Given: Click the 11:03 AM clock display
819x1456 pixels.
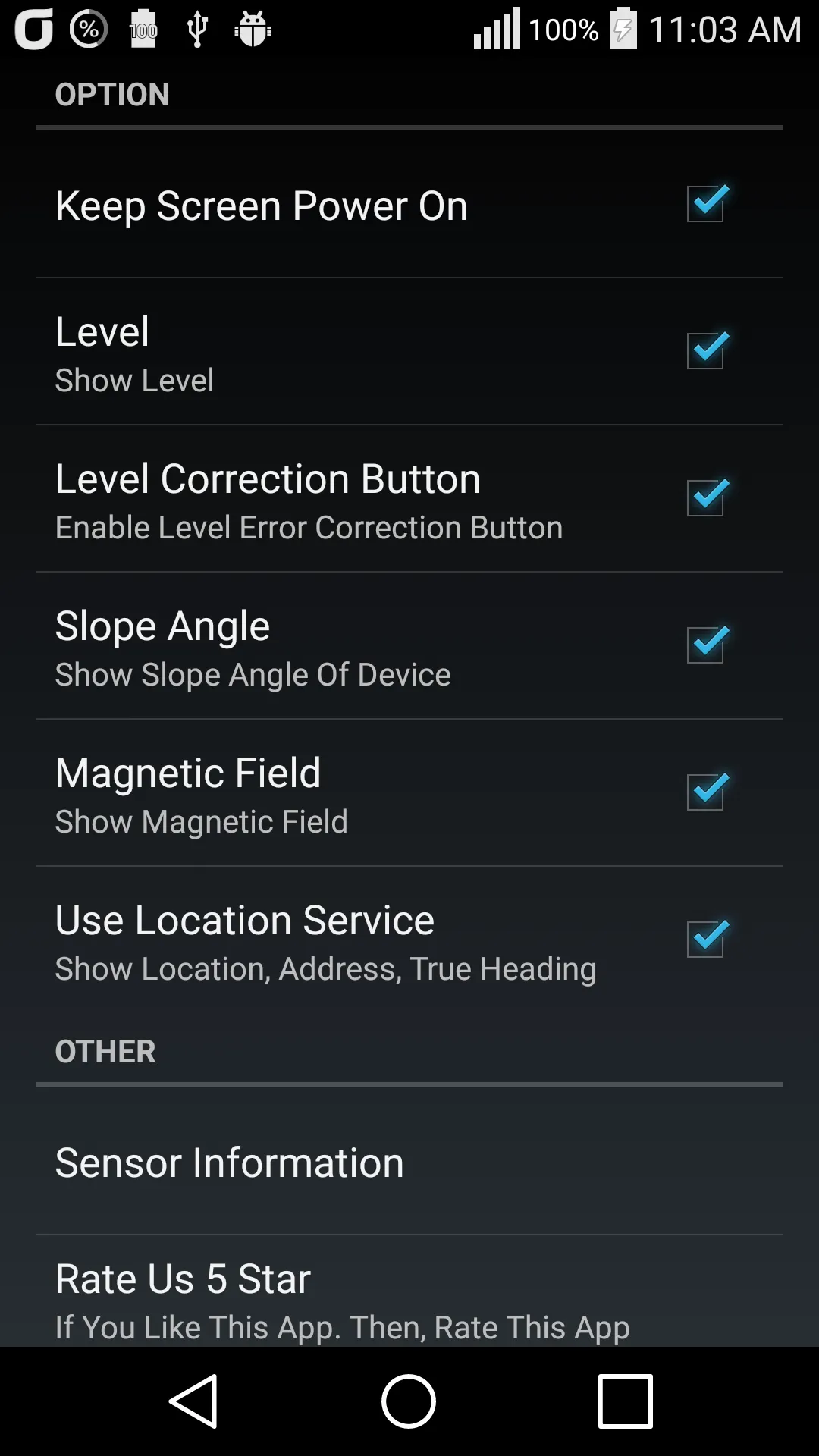Looking at the screenshot, I should point(726,29).
